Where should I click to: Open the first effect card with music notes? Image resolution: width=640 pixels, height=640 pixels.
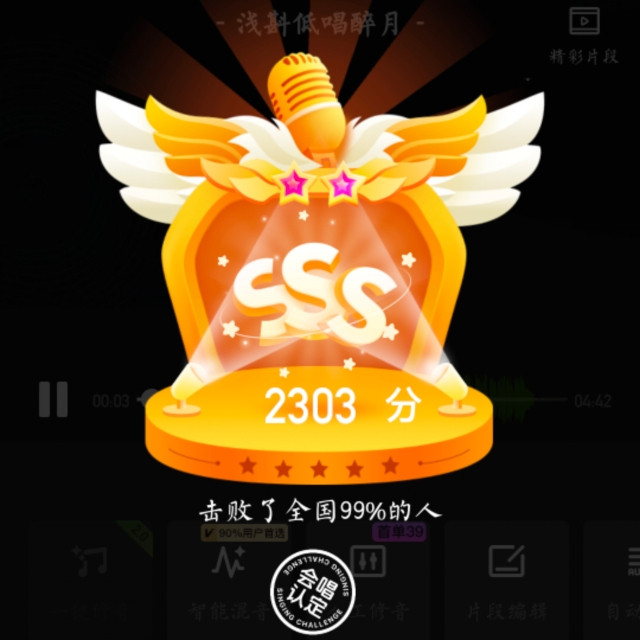[91, 580]
